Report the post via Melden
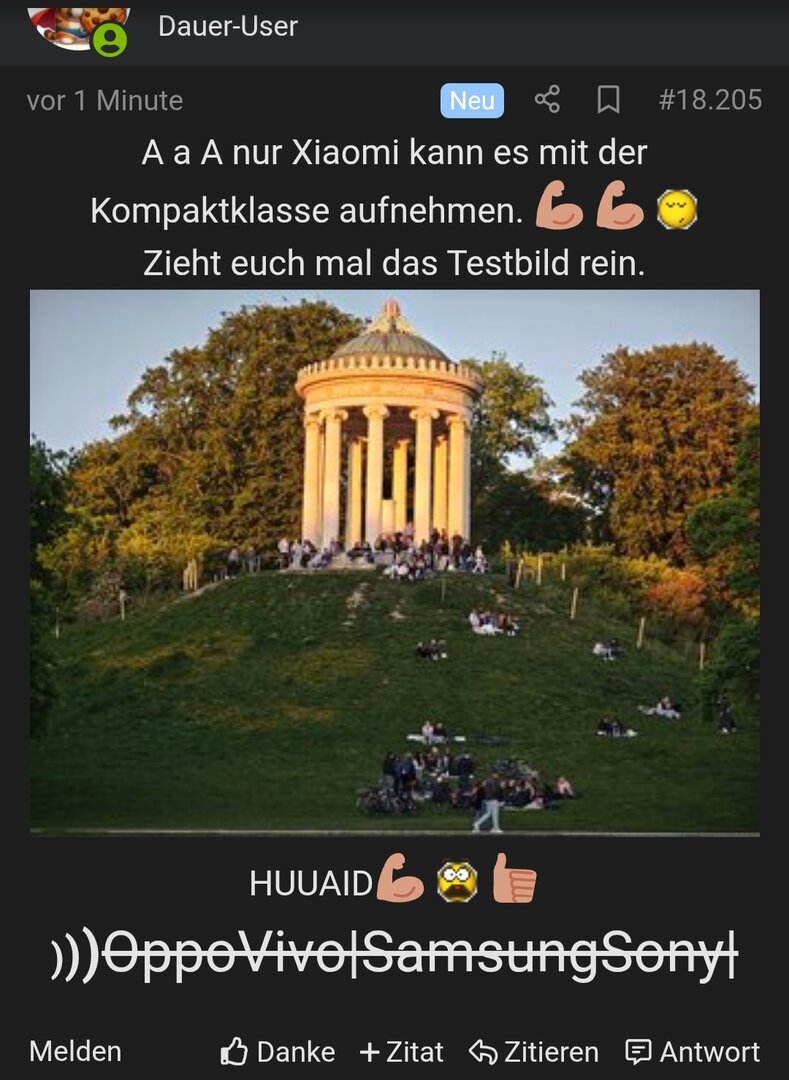Image resolution: width=789 pixels, height=1080 pixels. click(x=75, y=1052)
